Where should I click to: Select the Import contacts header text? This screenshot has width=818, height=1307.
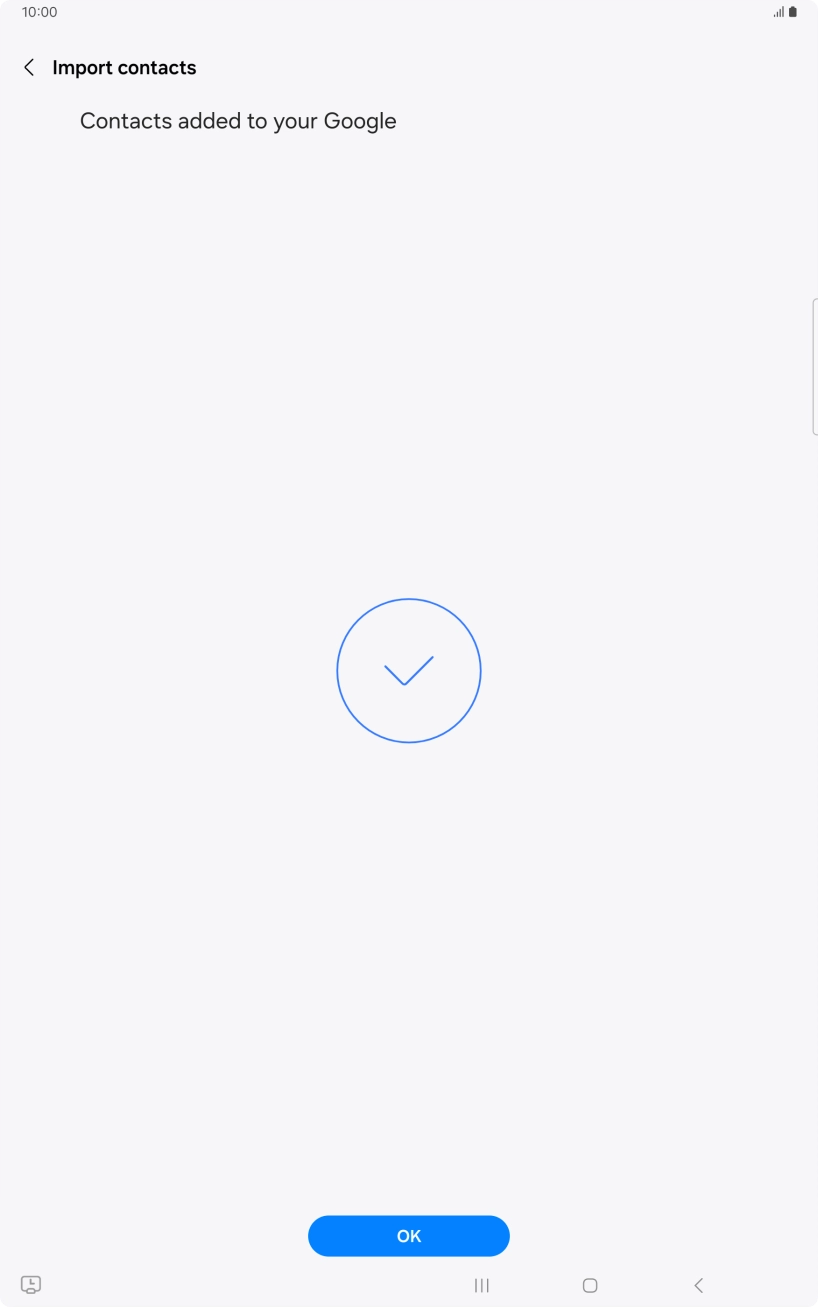(x=124, y=67)
